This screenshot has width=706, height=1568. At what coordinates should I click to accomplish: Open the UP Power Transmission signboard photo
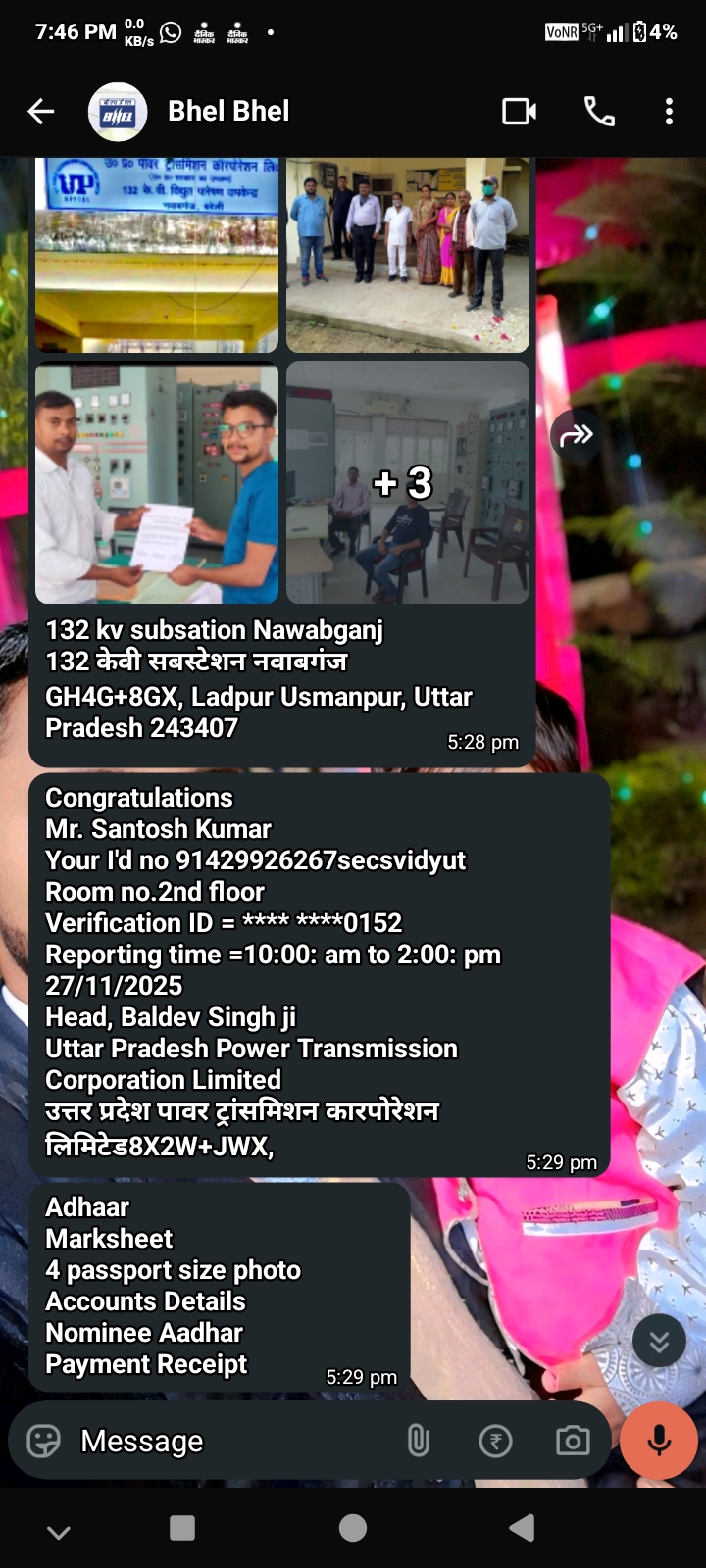[157, 255]
